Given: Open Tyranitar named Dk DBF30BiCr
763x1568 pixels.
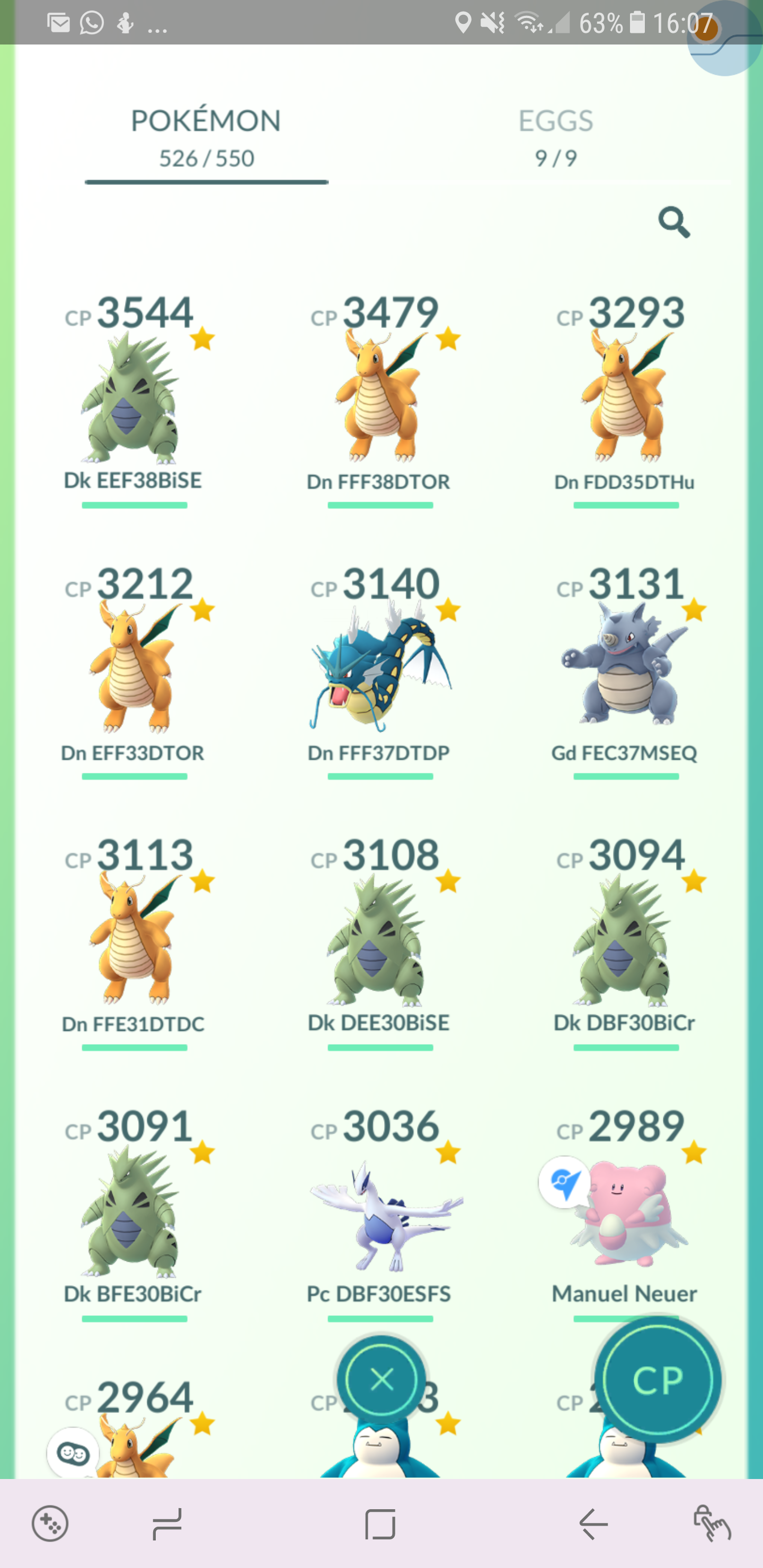Looking at the screenshot, I should 625,943.
